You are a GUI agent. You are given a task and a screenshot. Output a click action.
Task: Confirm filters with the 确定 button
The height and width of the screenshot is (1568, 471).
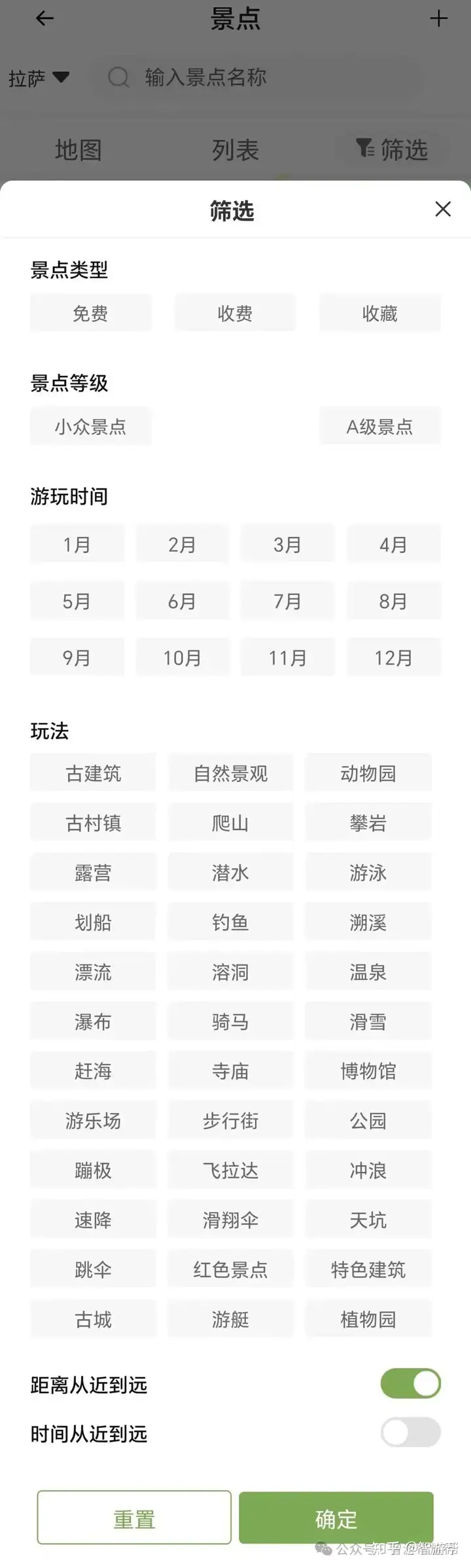336,1518
